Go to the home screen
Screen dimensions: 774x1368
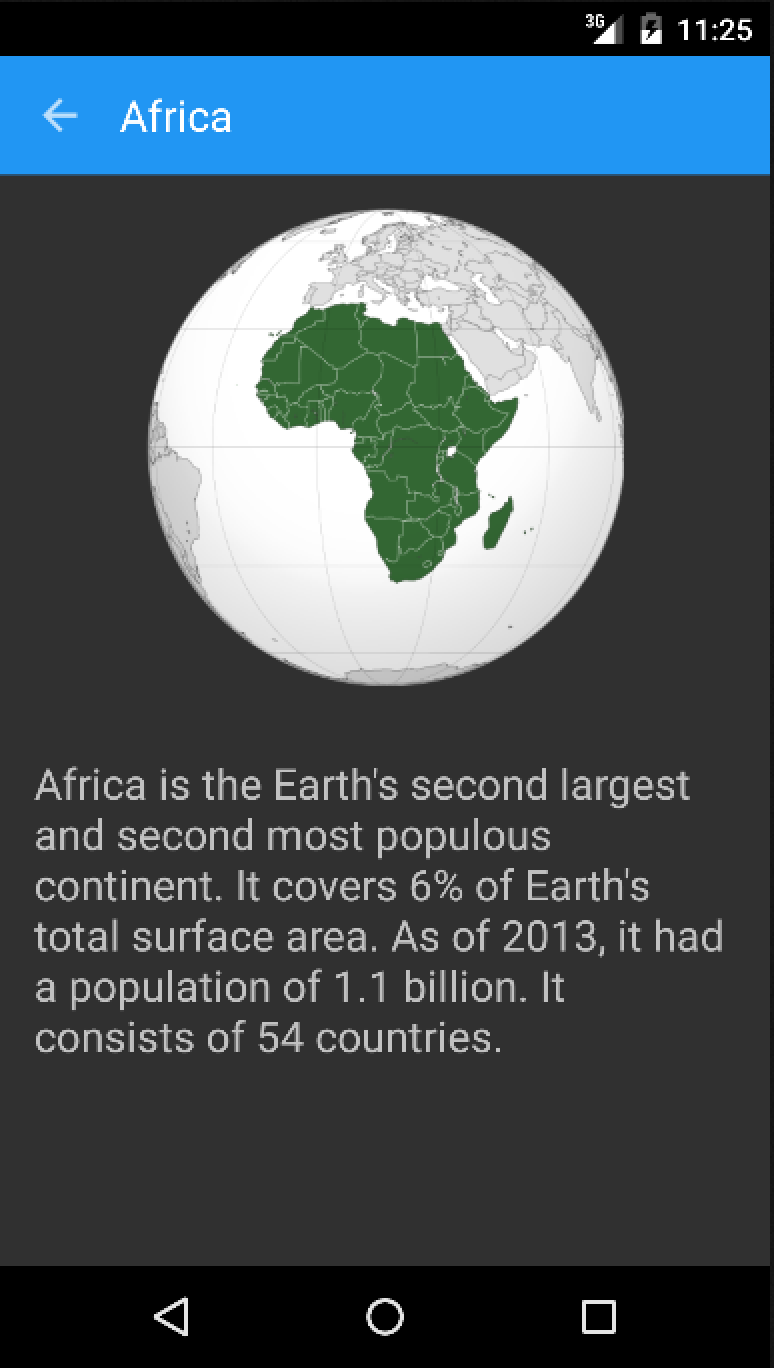pyautogui.click(x=386, y=1316)
